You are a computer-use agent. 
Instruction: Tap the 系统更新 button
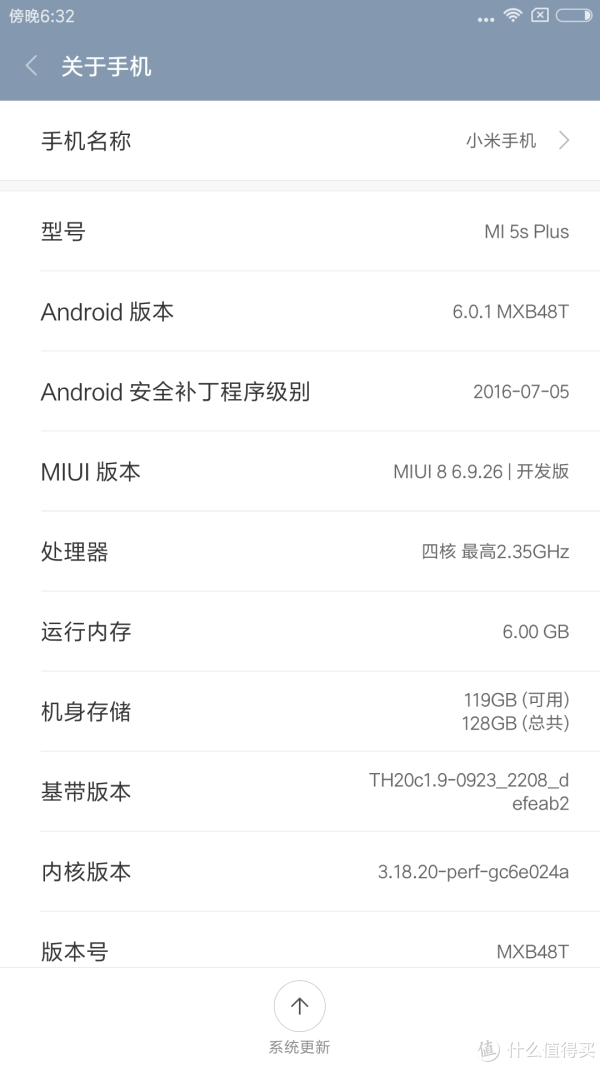click(x=299, y=1008)
